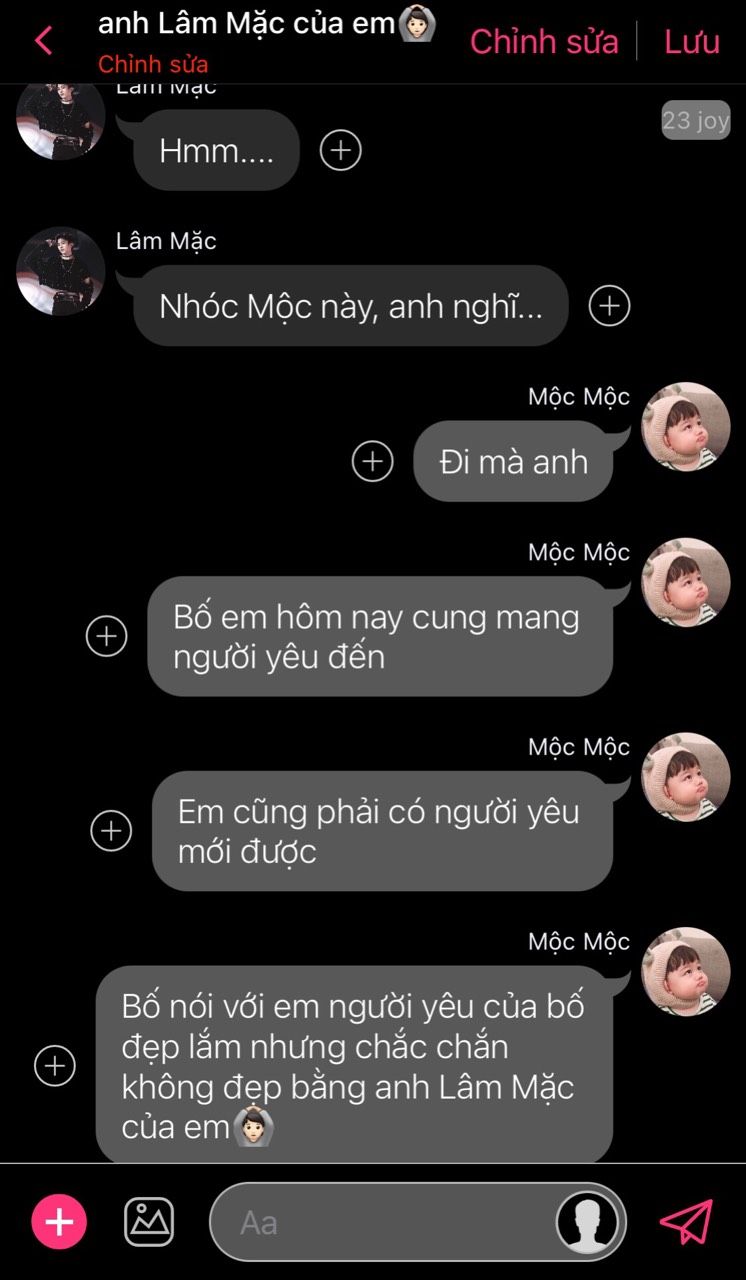Open the pink add button in the bottom bar
Image resolution: width=746 pixels, height=1280 pixels.
[x=59, y=1222]
